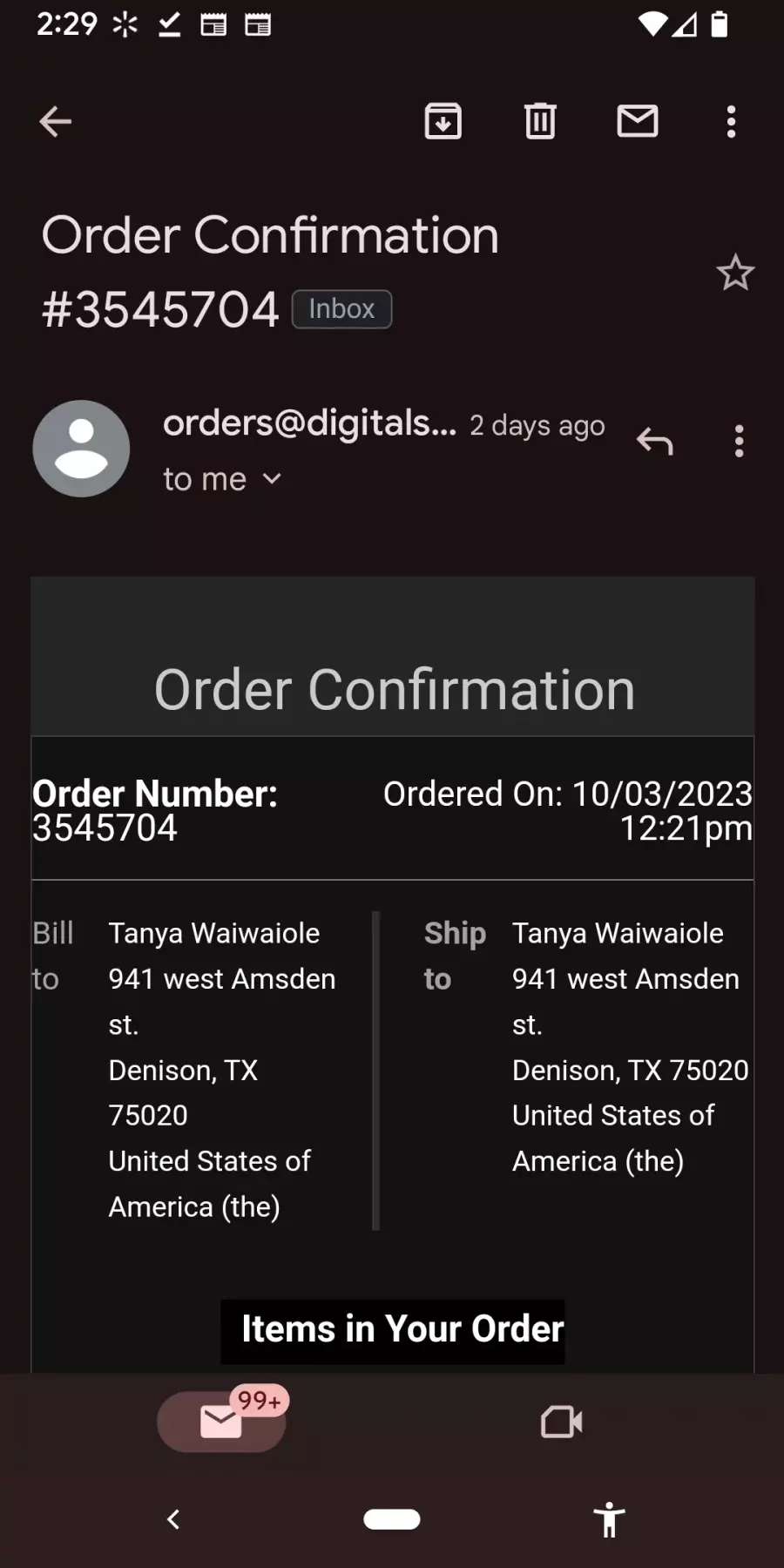Viewport: 784px width, 1568px height.
Task: Tap the Inbox label chip
Action: [341, 309]
